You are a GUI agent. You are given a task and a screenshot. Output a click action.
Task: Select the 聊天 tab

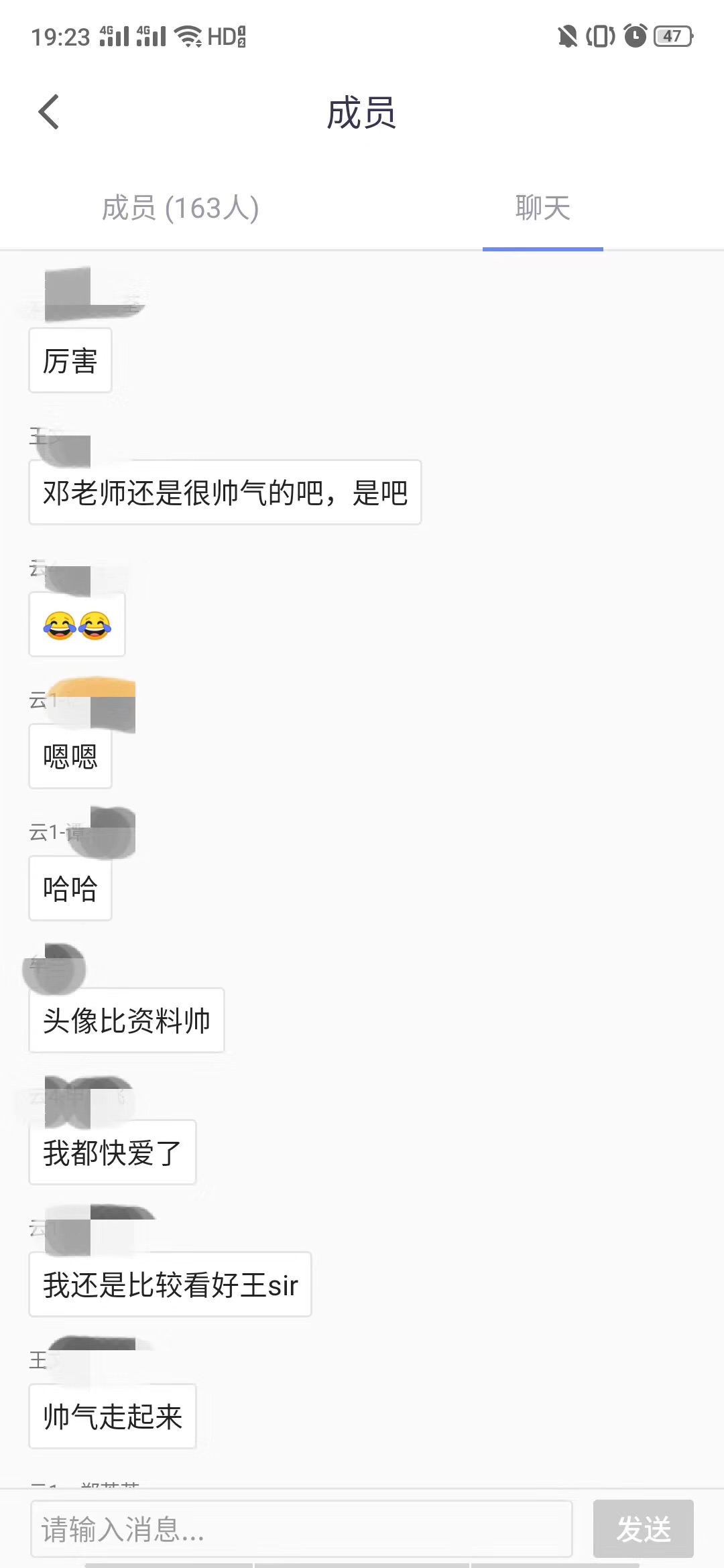542,208
